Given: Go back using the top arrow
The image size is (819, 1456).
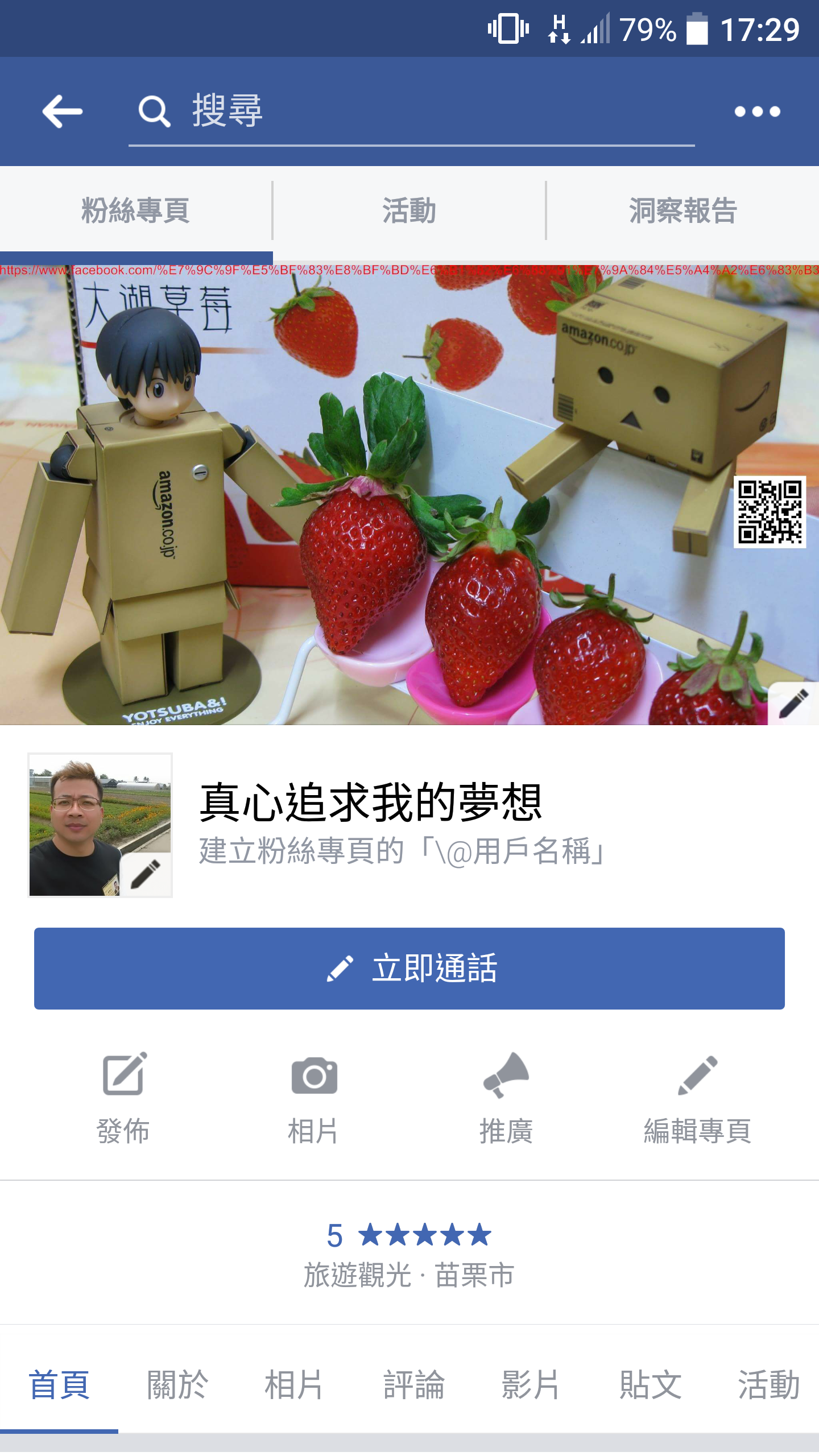Looking at the screenshot, I should coord(63,111).
